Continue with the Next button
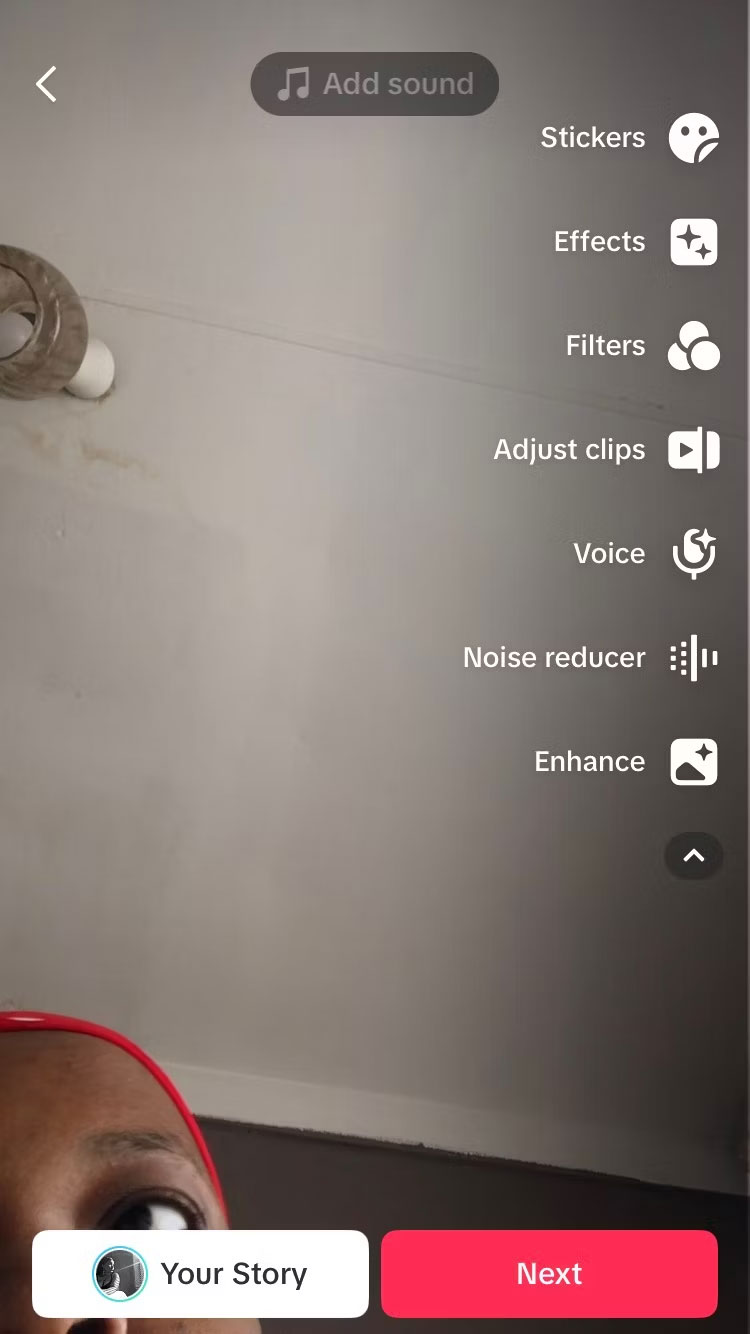This screenshot has width=750, height=1334. point(549,1273)
